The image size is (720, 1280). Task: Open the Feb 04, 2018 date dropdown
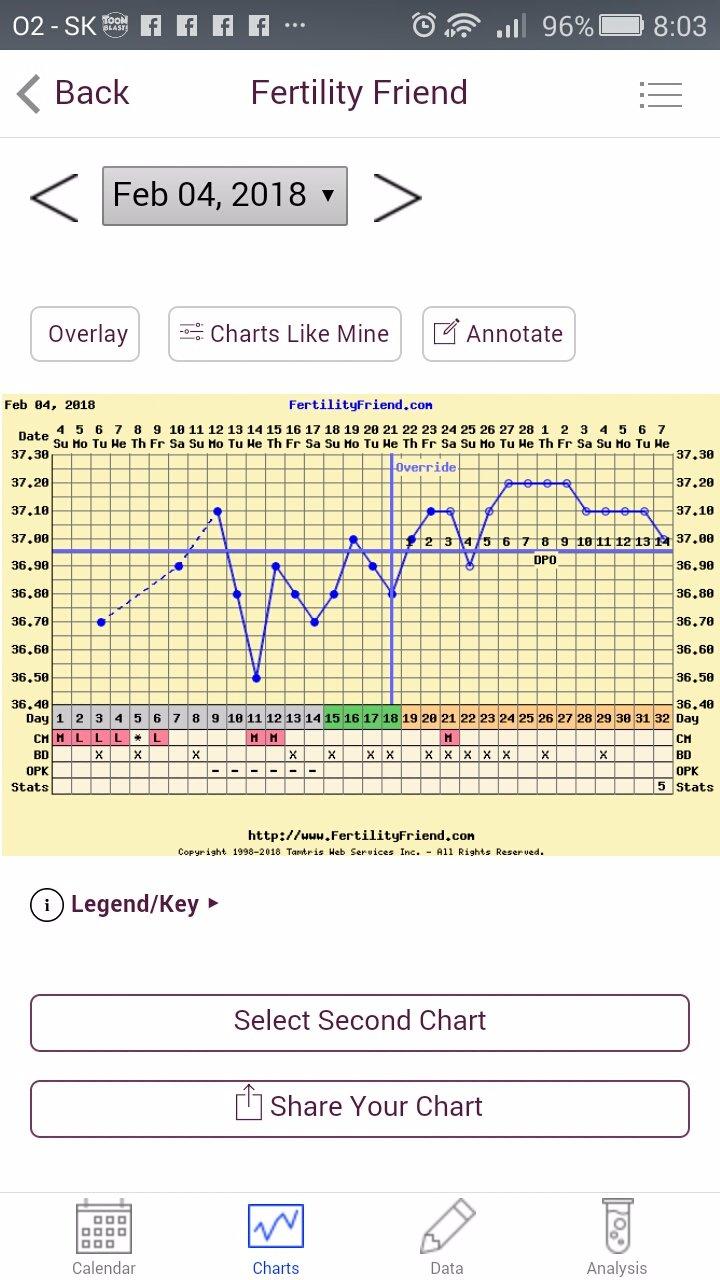[225, 195]
